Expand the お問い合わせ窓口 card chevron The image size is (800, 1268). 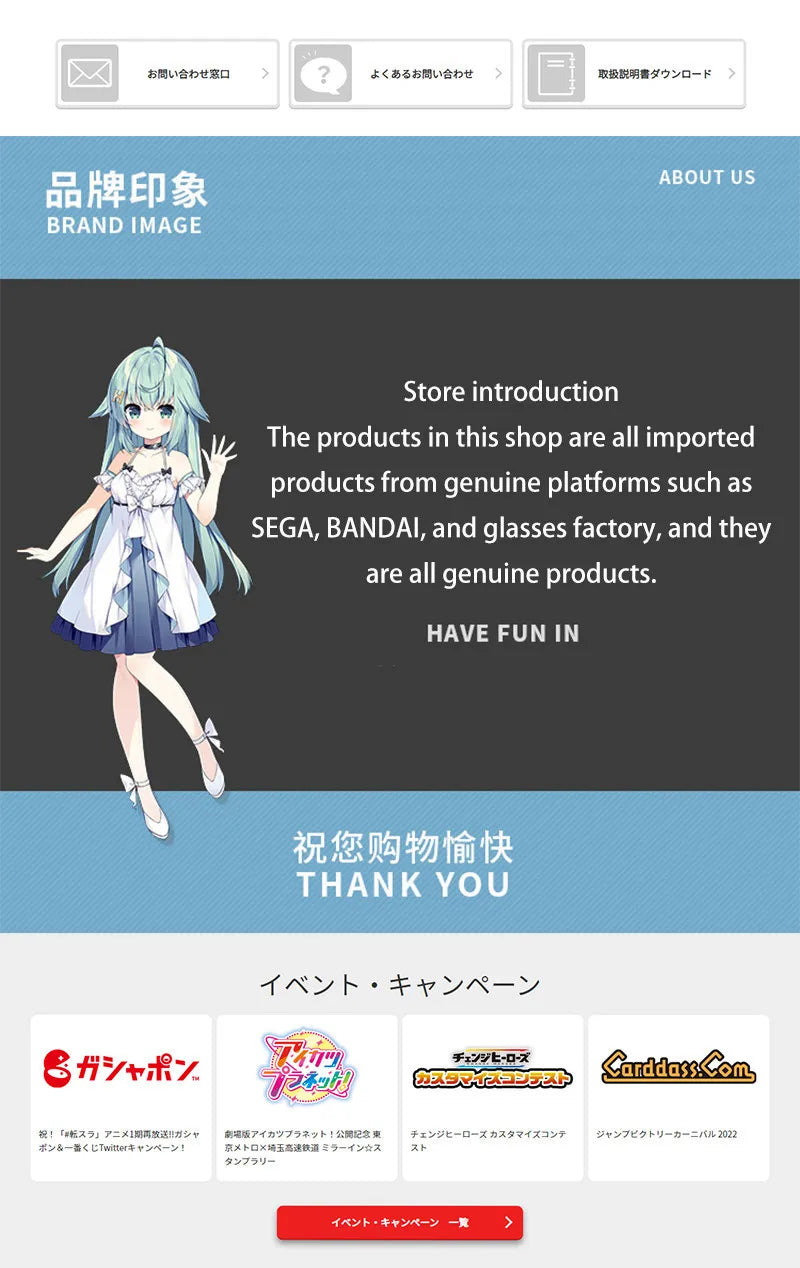pos(264,74)
